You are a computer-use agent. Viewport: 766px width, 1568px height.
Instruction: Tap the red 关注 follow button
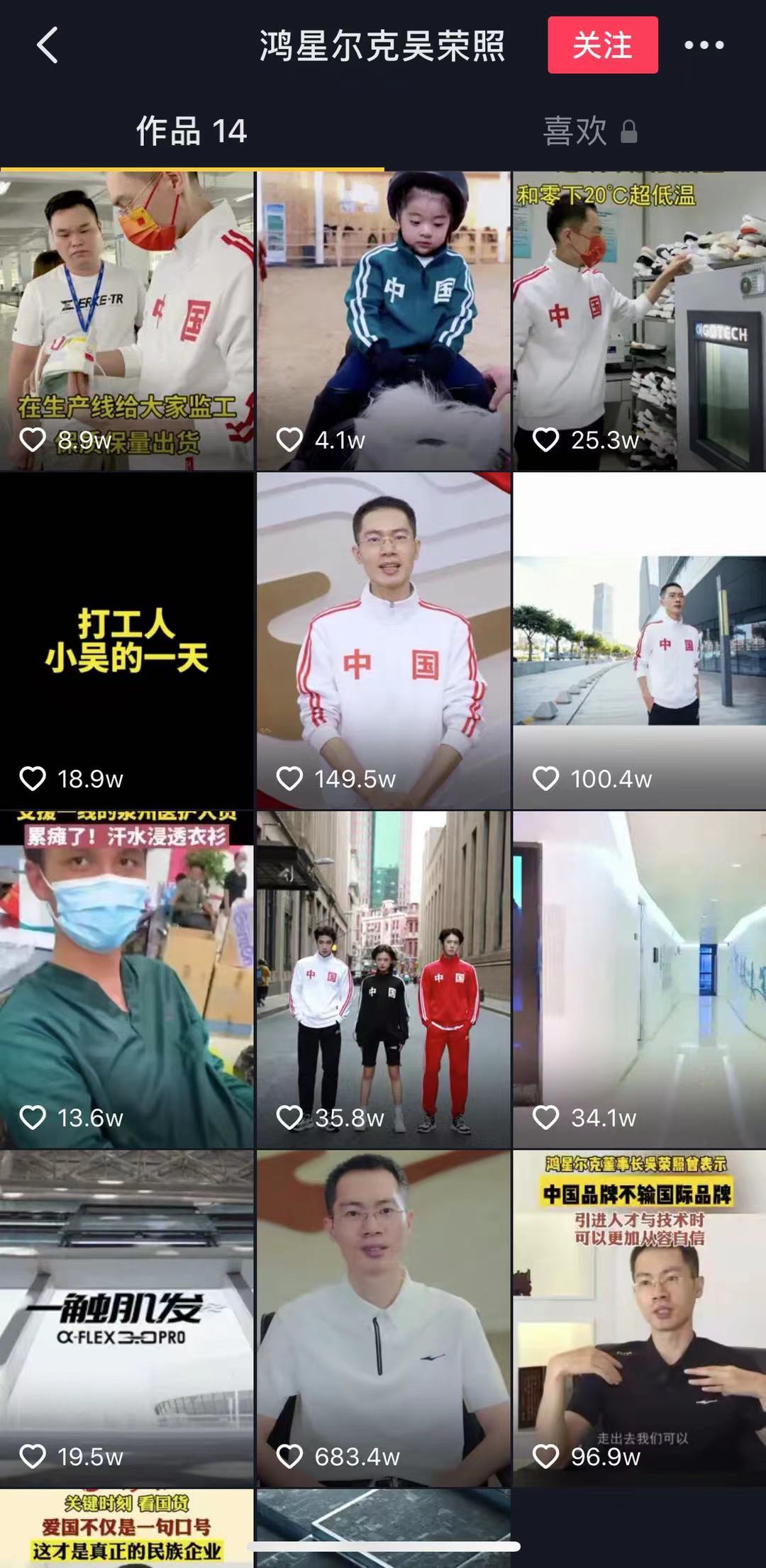coord(602,45)
